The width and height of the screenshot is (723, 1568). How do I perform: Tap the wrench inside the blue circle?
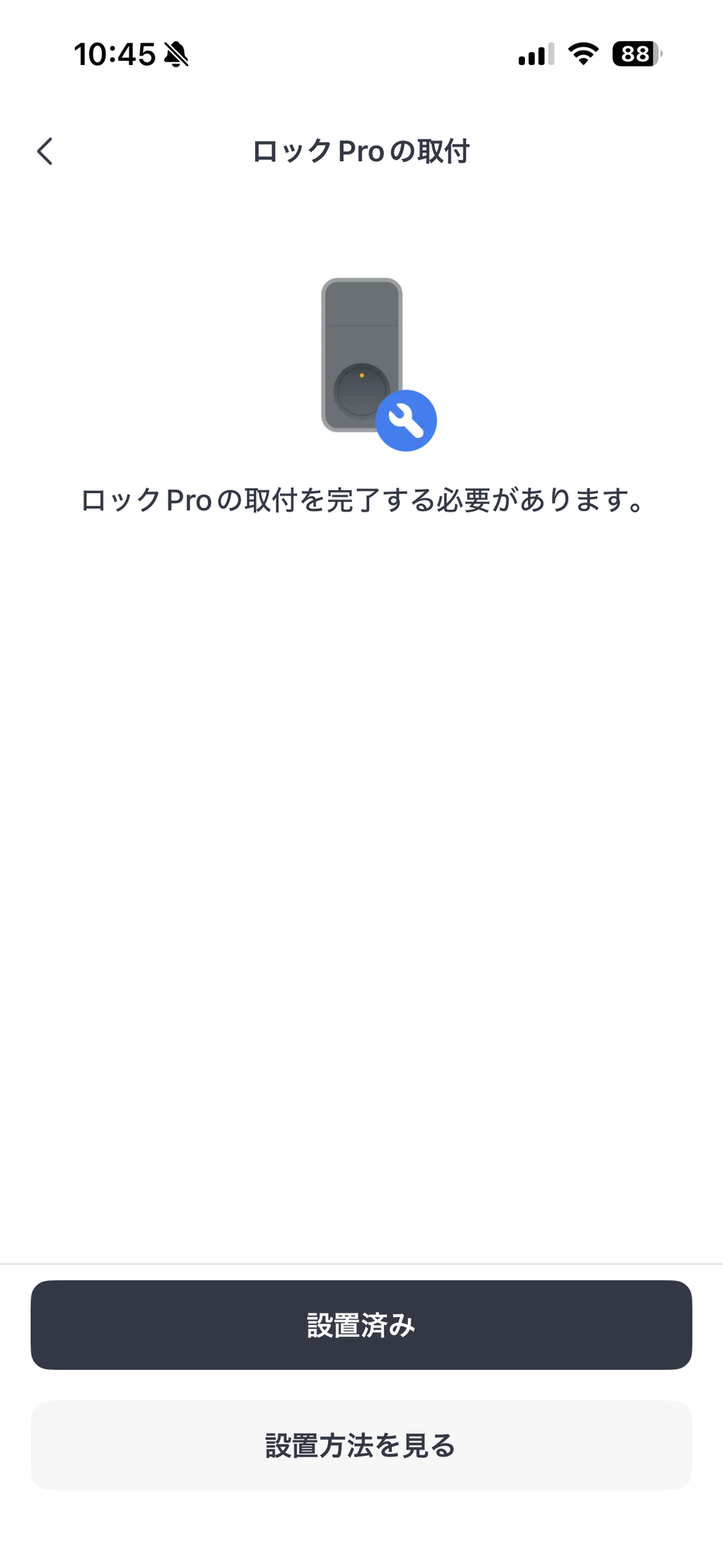coord(407,422)
